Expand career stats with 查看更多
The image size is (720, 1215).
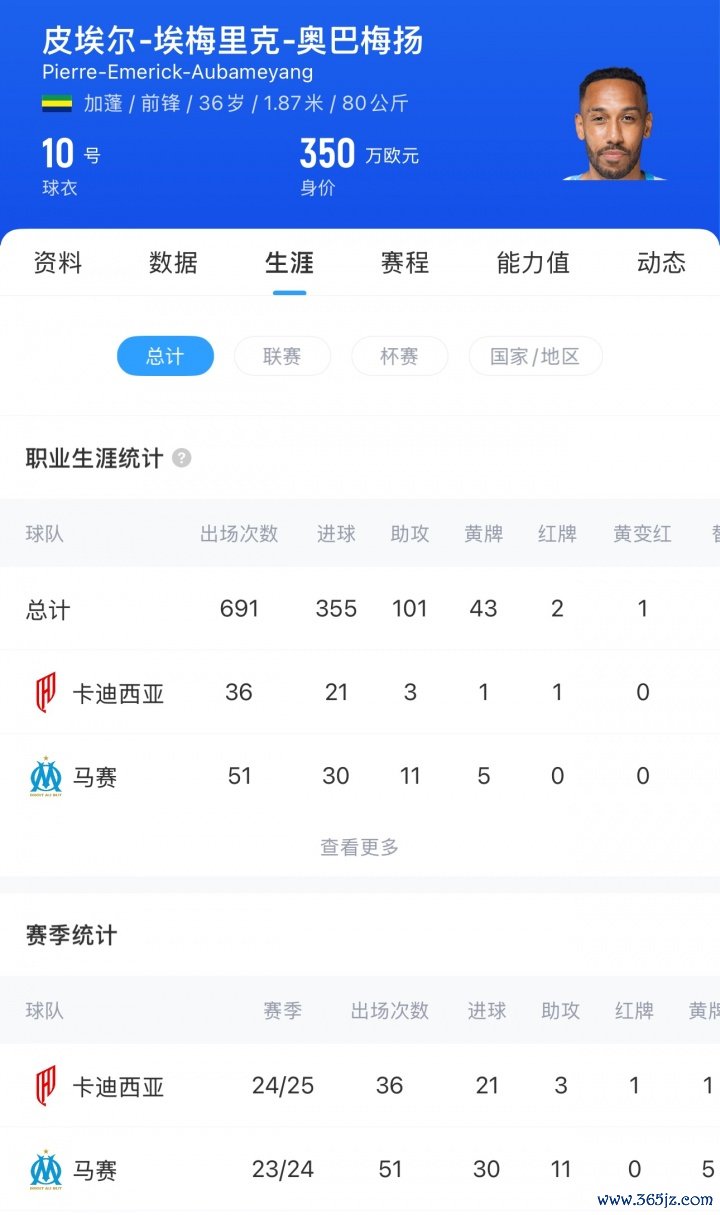click(x=359, y=847)
